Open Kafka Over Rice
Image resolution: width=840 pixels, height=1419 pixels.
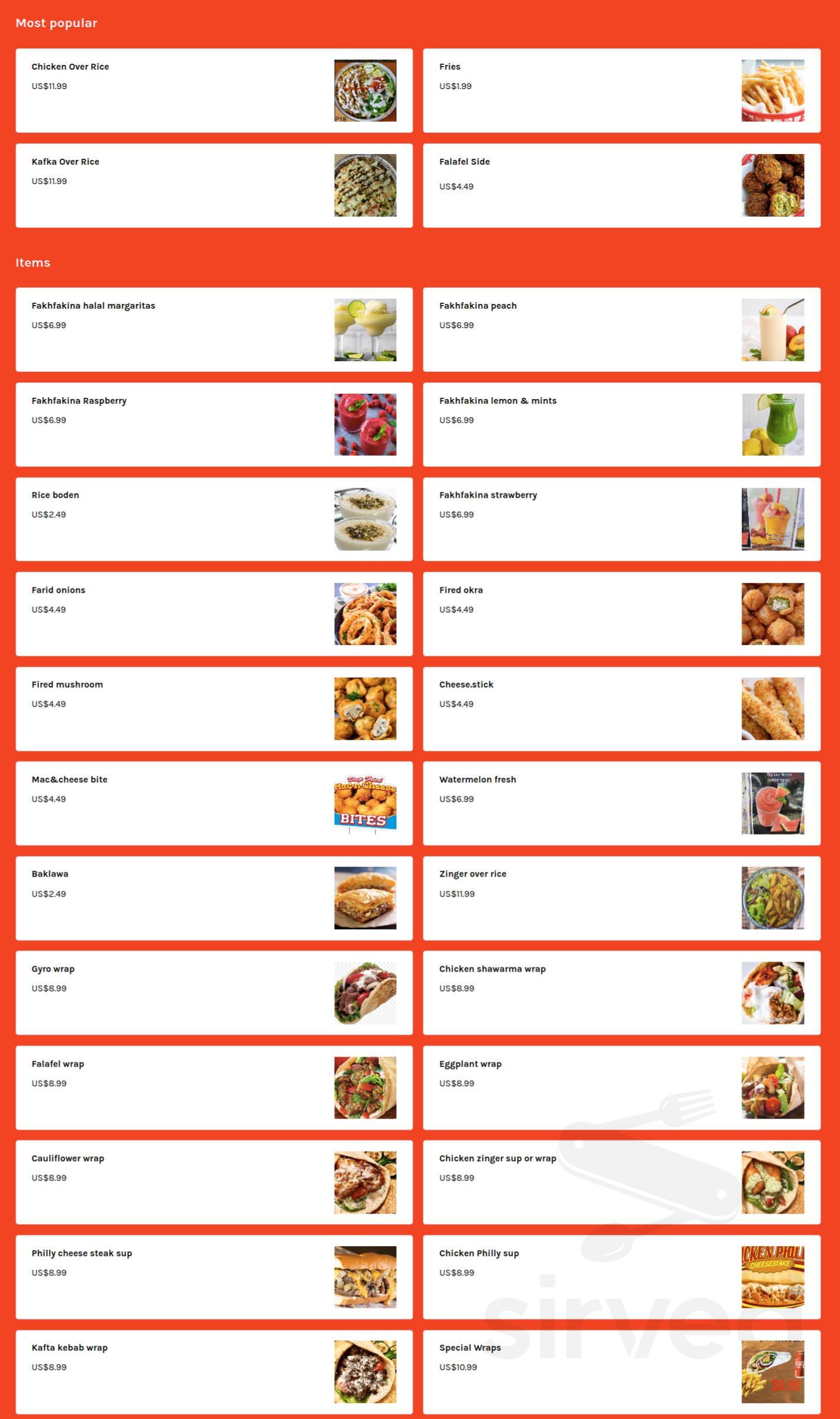pos(214,185)
